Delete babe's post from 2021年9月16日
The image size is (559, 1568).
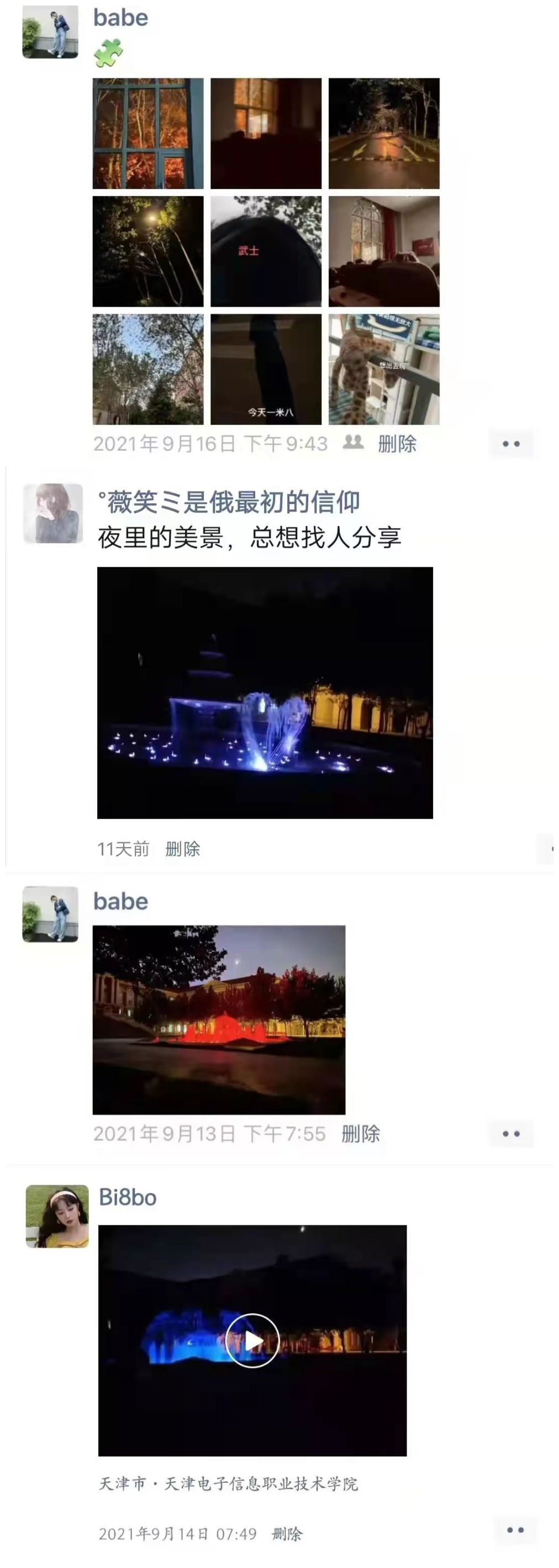click(x=397, y=444)
